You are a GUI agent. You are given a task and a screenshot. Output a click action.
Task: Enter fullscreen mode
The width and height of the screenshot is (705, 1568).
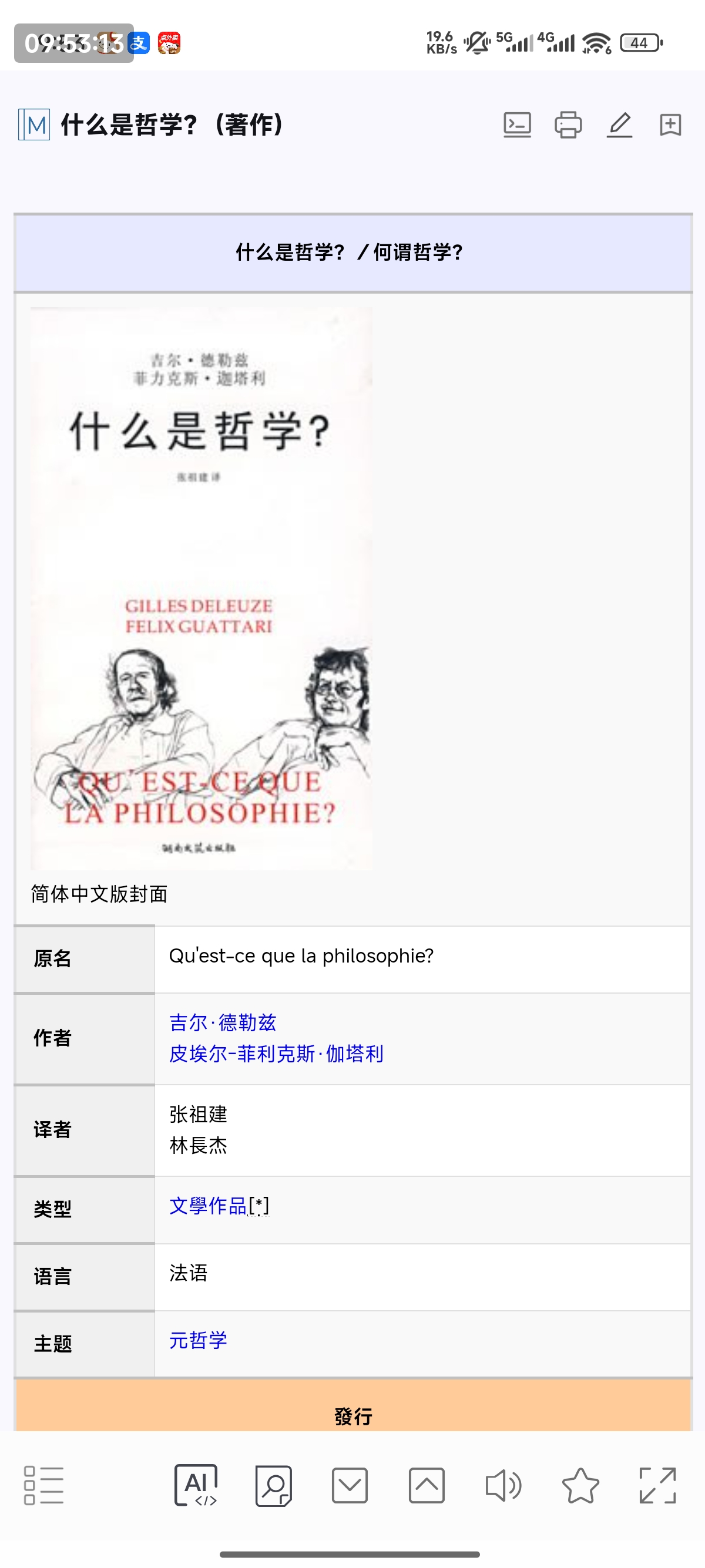click(x=657, y=1486)
